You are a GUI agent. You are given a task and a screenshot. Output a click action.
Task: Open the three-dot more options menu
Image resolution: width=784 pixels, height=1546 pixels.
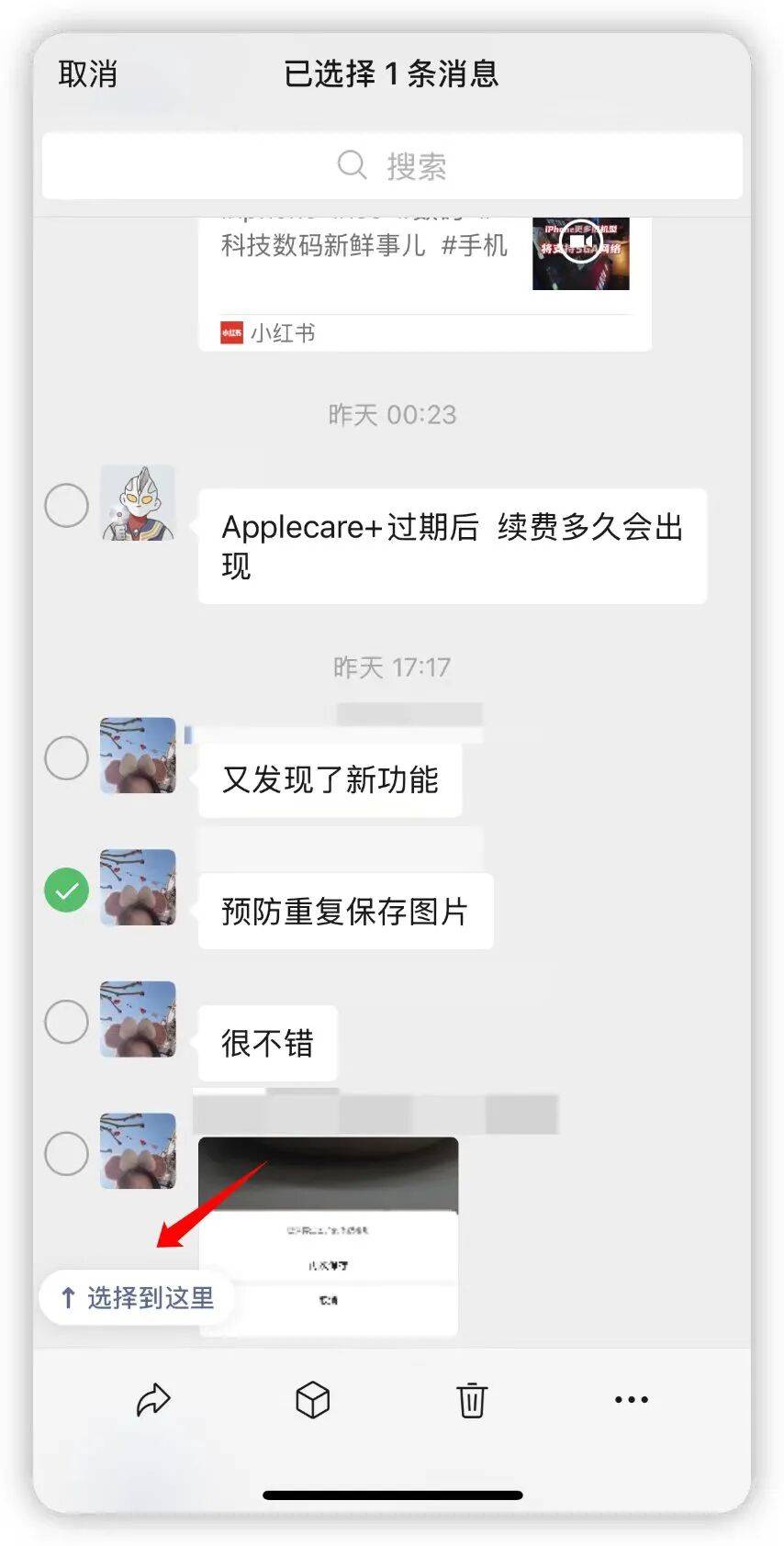(x=631, y=1400)
